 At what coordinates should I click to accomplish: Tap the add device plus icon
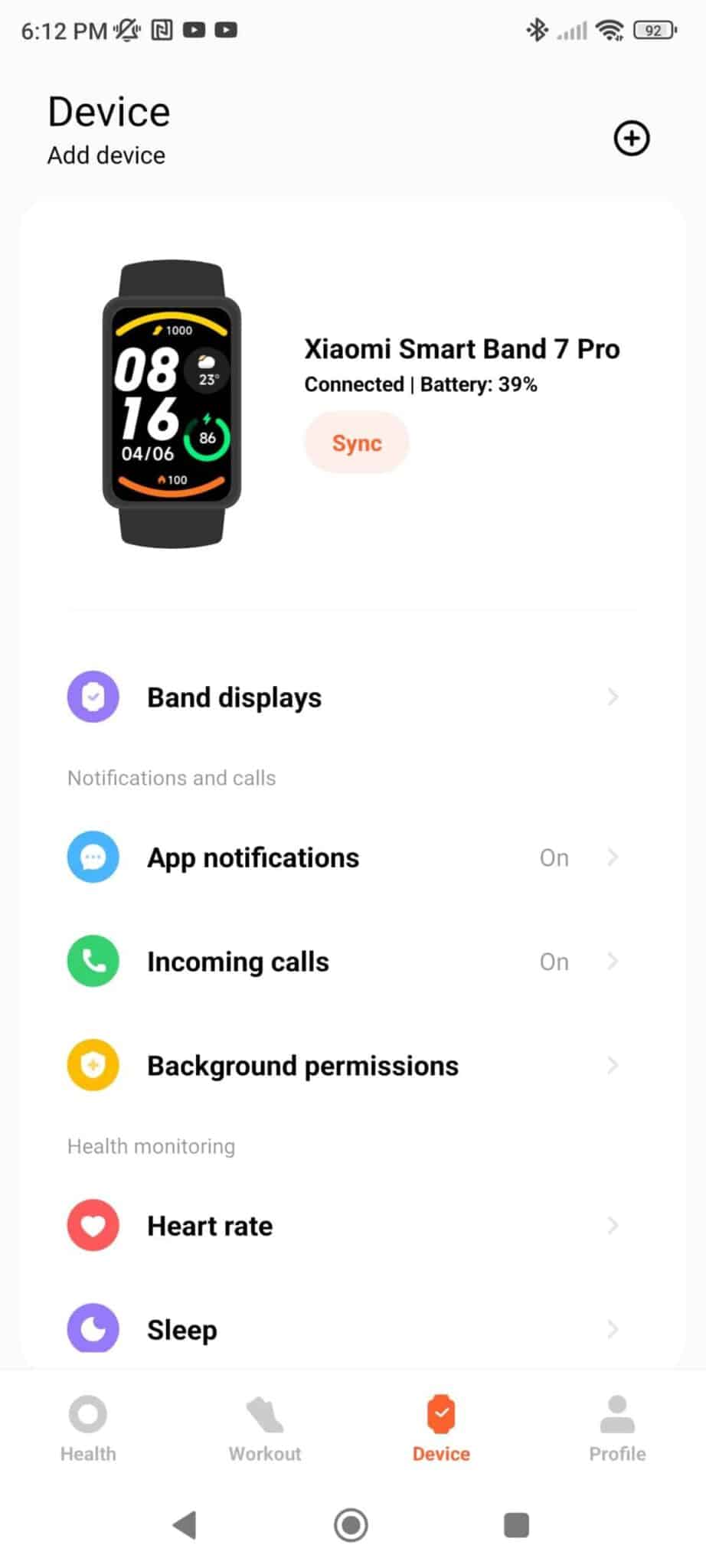[631, 139]
